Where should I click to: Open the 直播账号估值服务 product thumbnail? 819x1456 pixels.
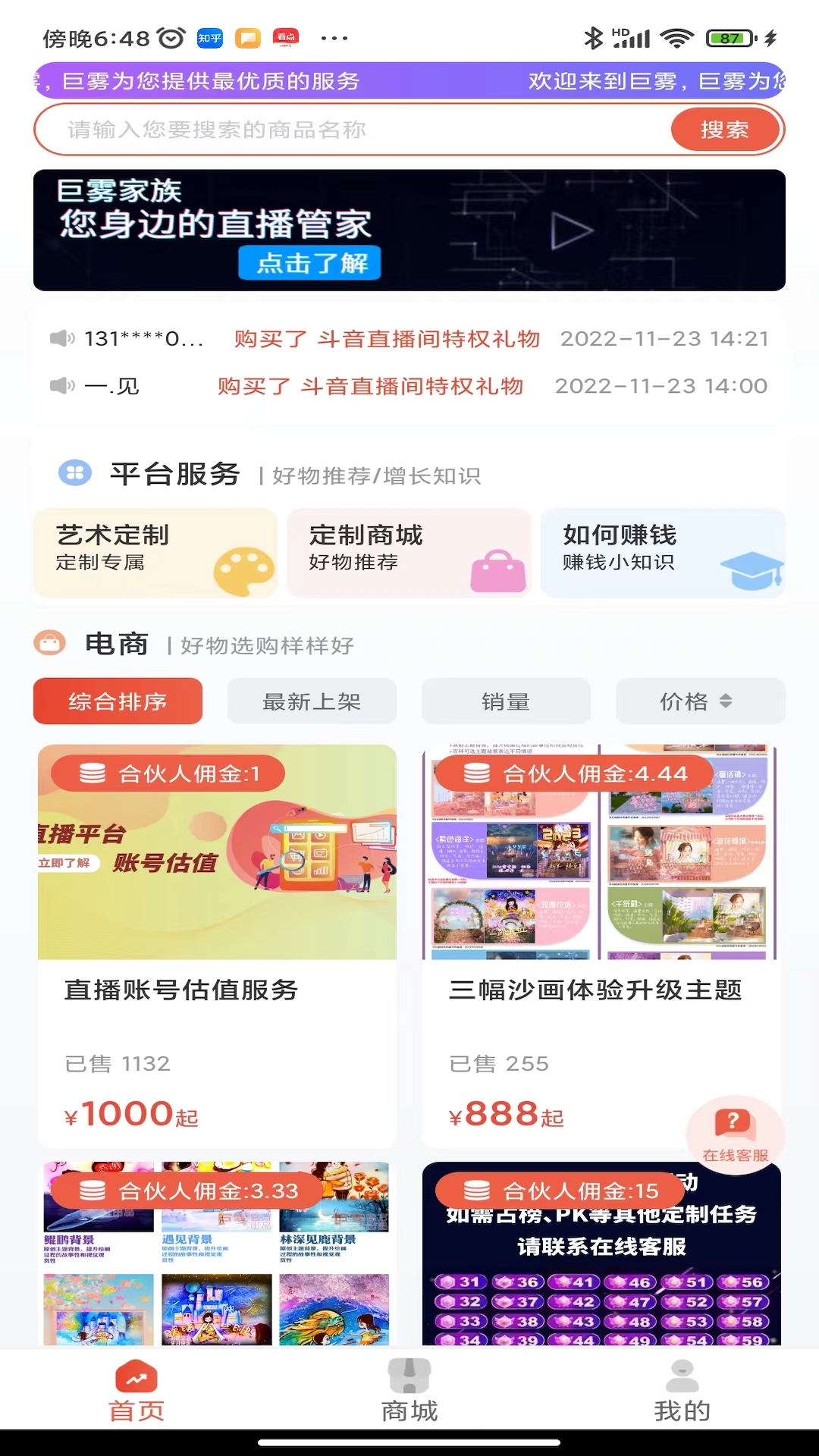click(x=216, y=852)
